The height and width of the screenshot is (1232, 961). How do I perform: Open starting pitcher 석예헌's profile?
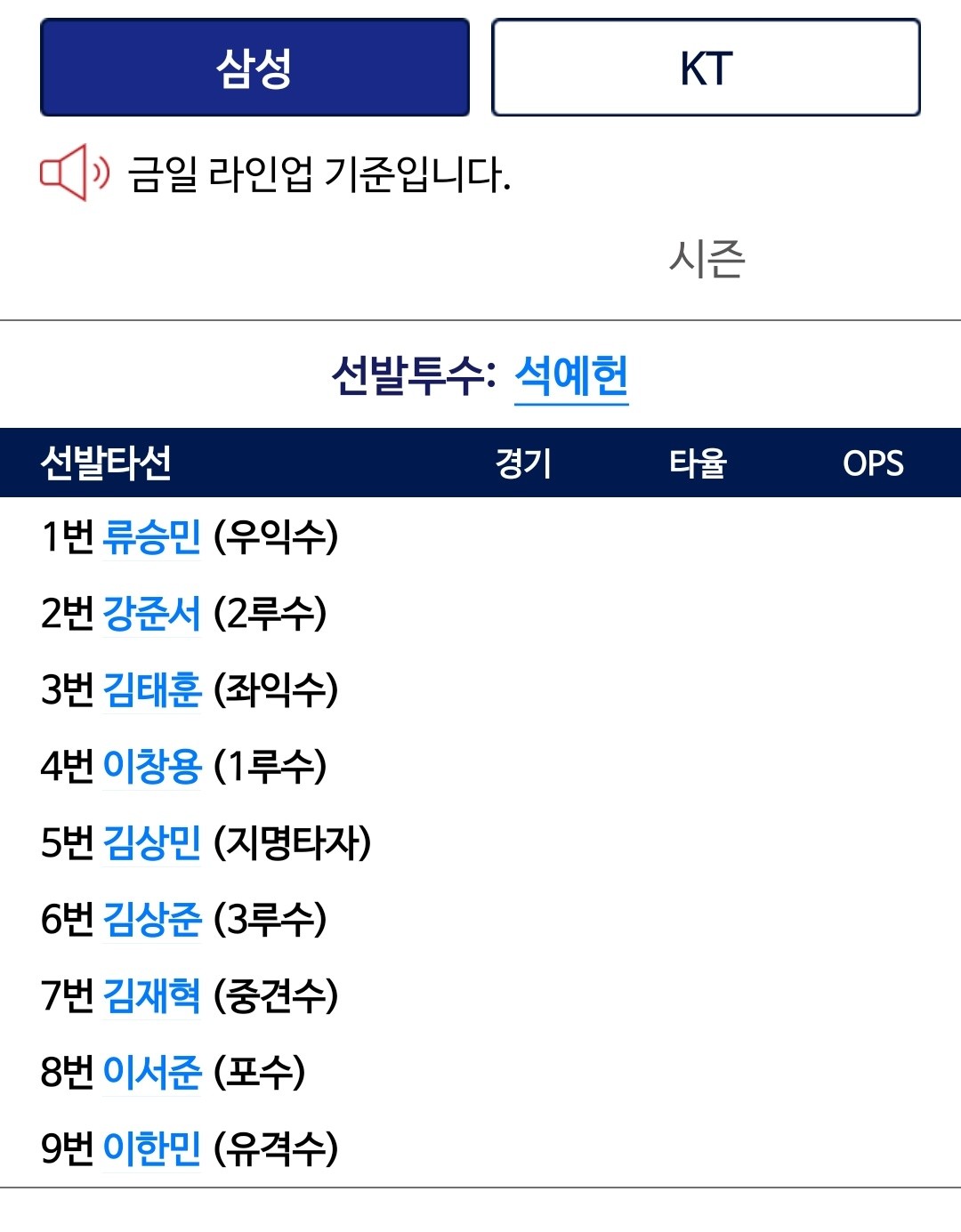tap(571, 375)
